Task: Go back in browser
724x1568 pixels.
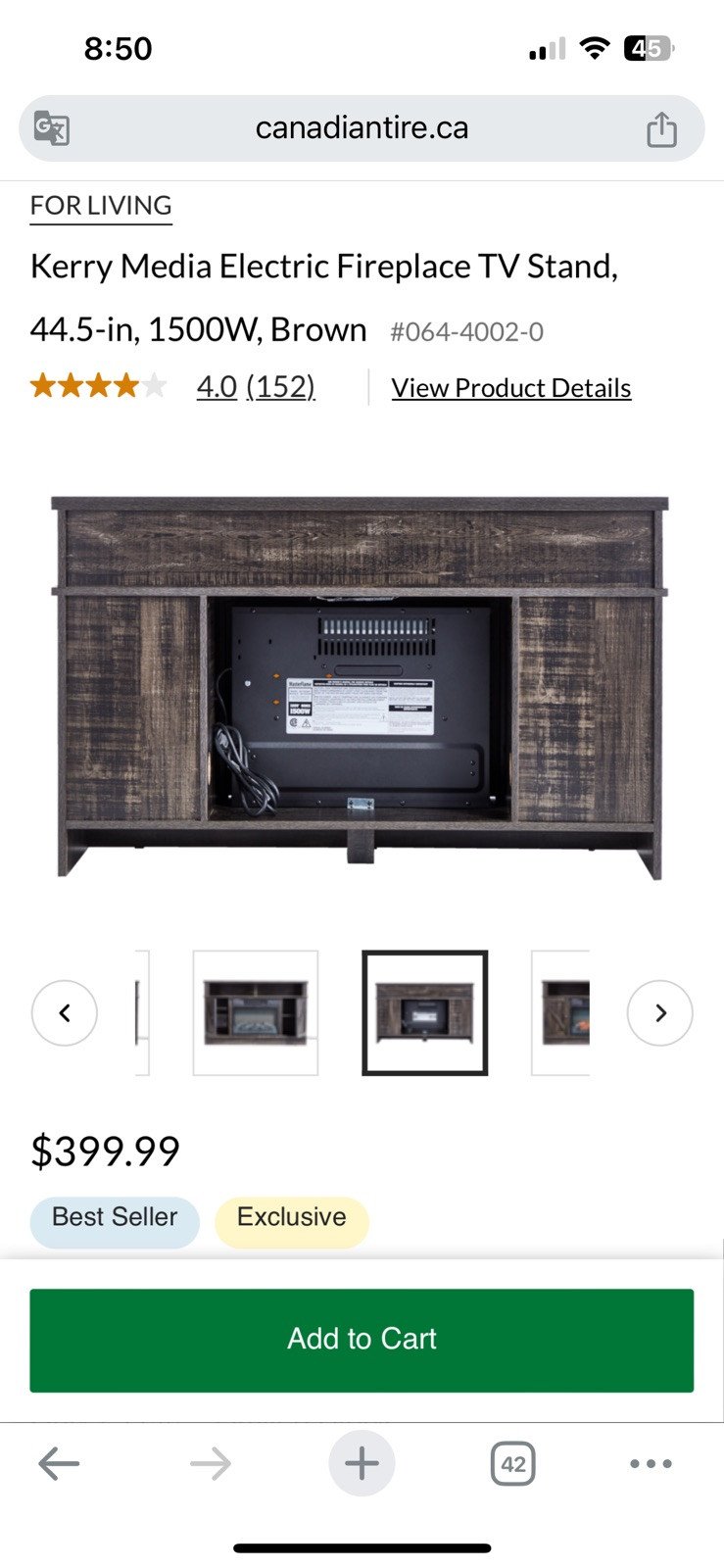Action: click(59, 1464)
